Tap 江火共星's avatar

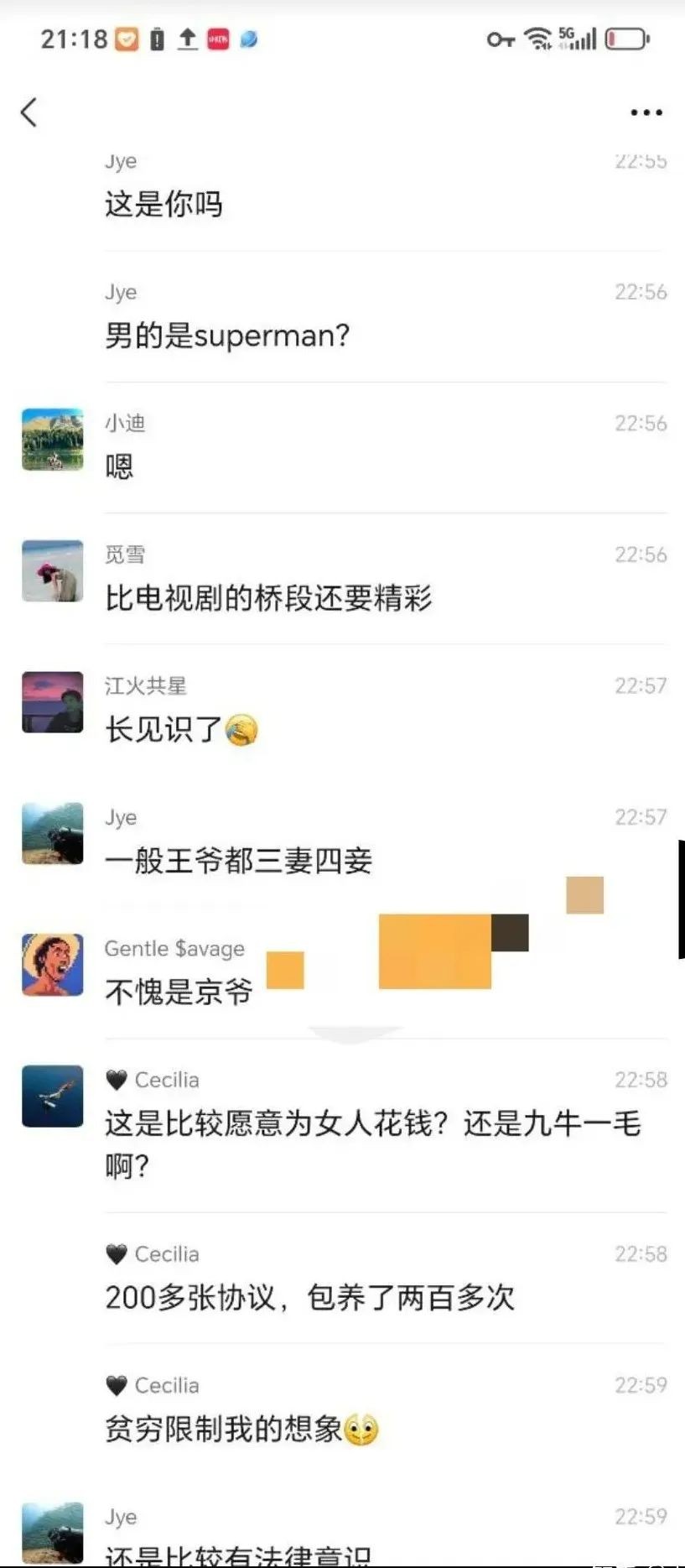[52, 702]
